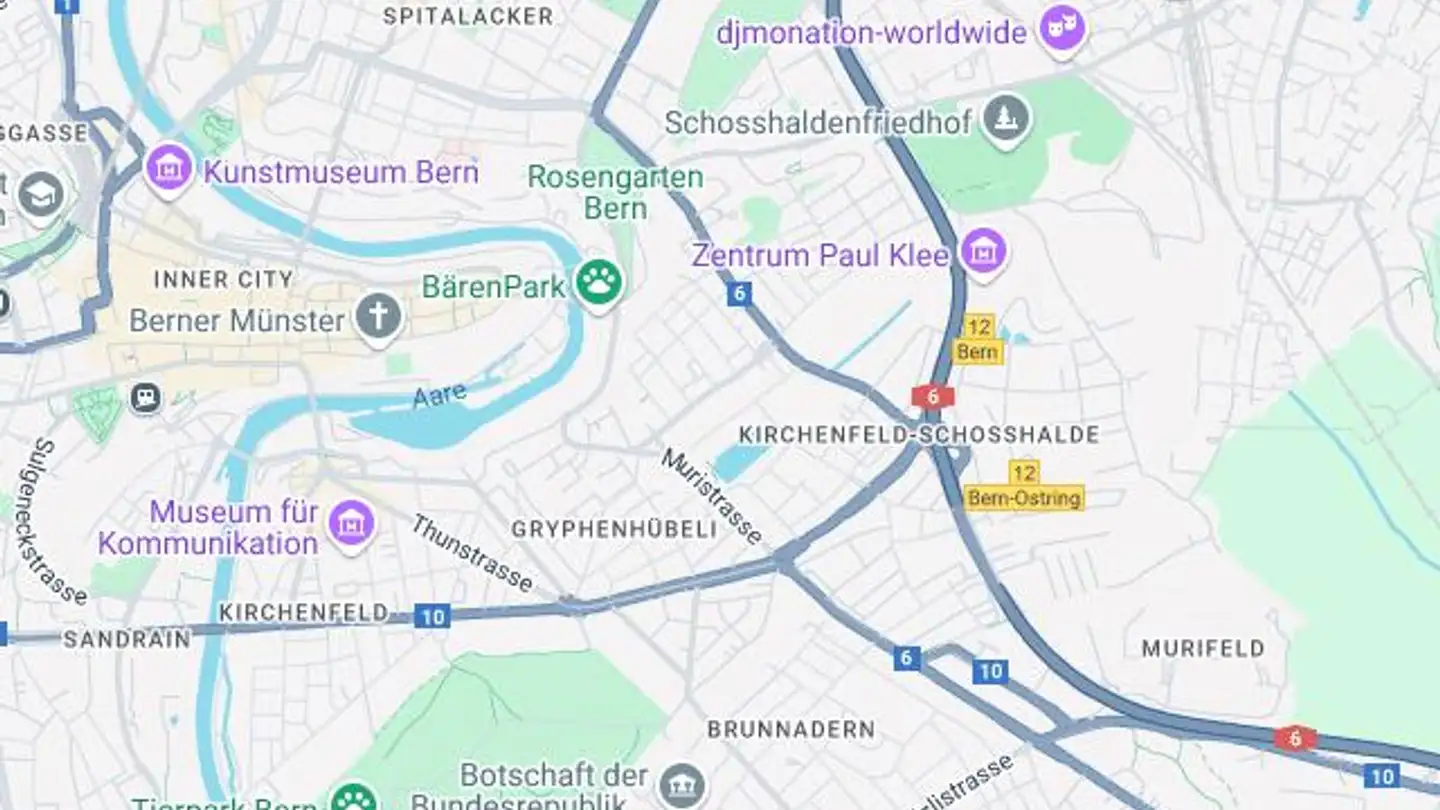Tap the Zentrum Paul Klee museum pin
1440x810 pixels.
tap(984, 251)
